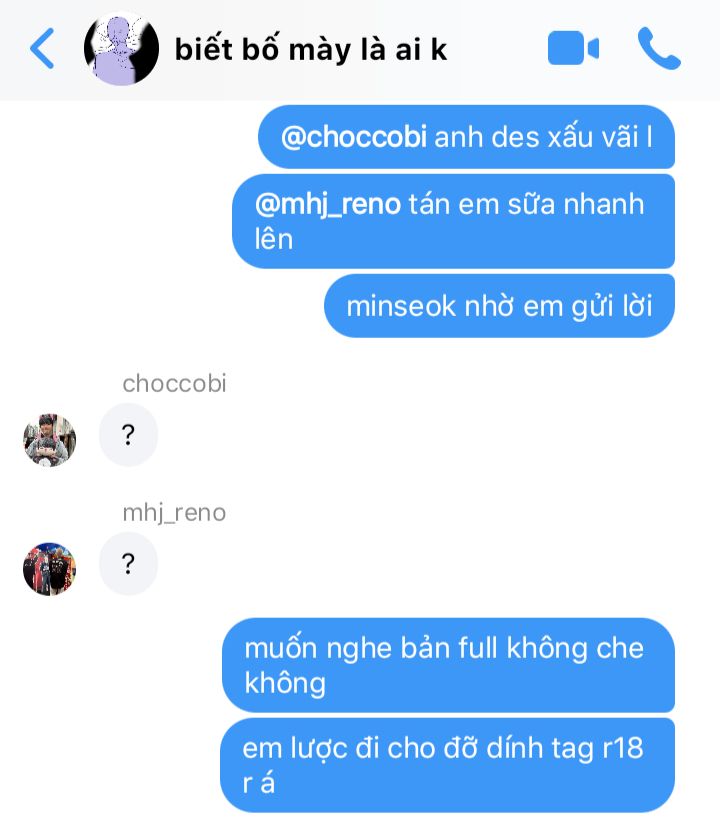Tap the @choccobi mention

354,137
